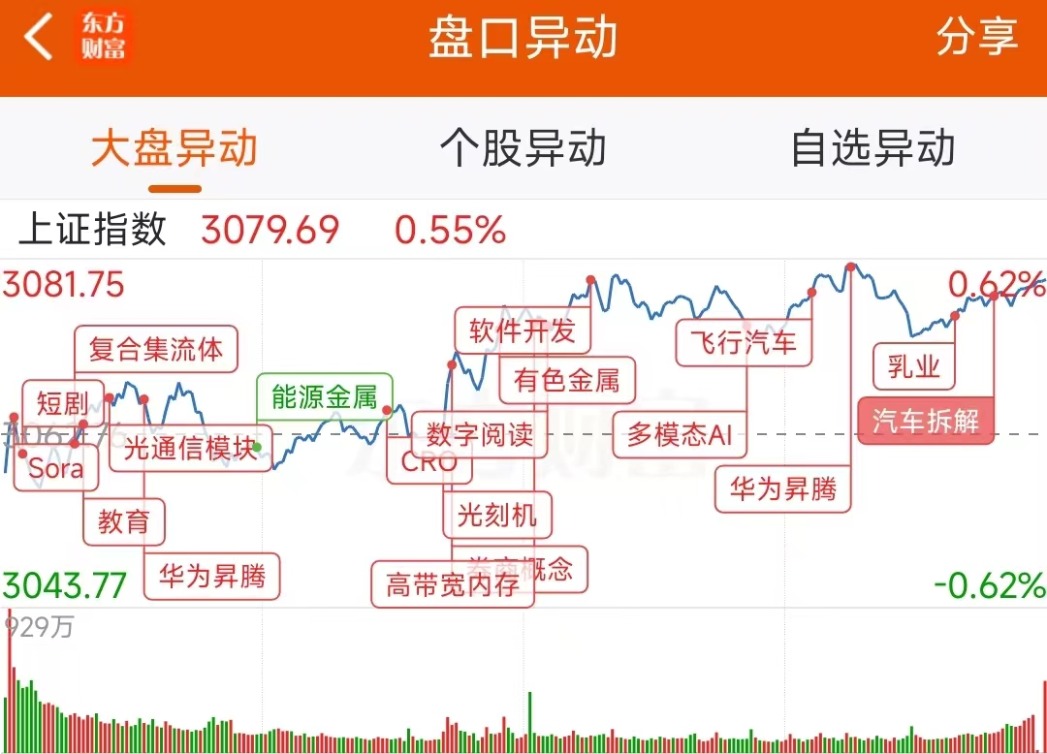Tap the 多模态AI sector label
This screenshot has width=1047, height=754.
pos(680,434)
